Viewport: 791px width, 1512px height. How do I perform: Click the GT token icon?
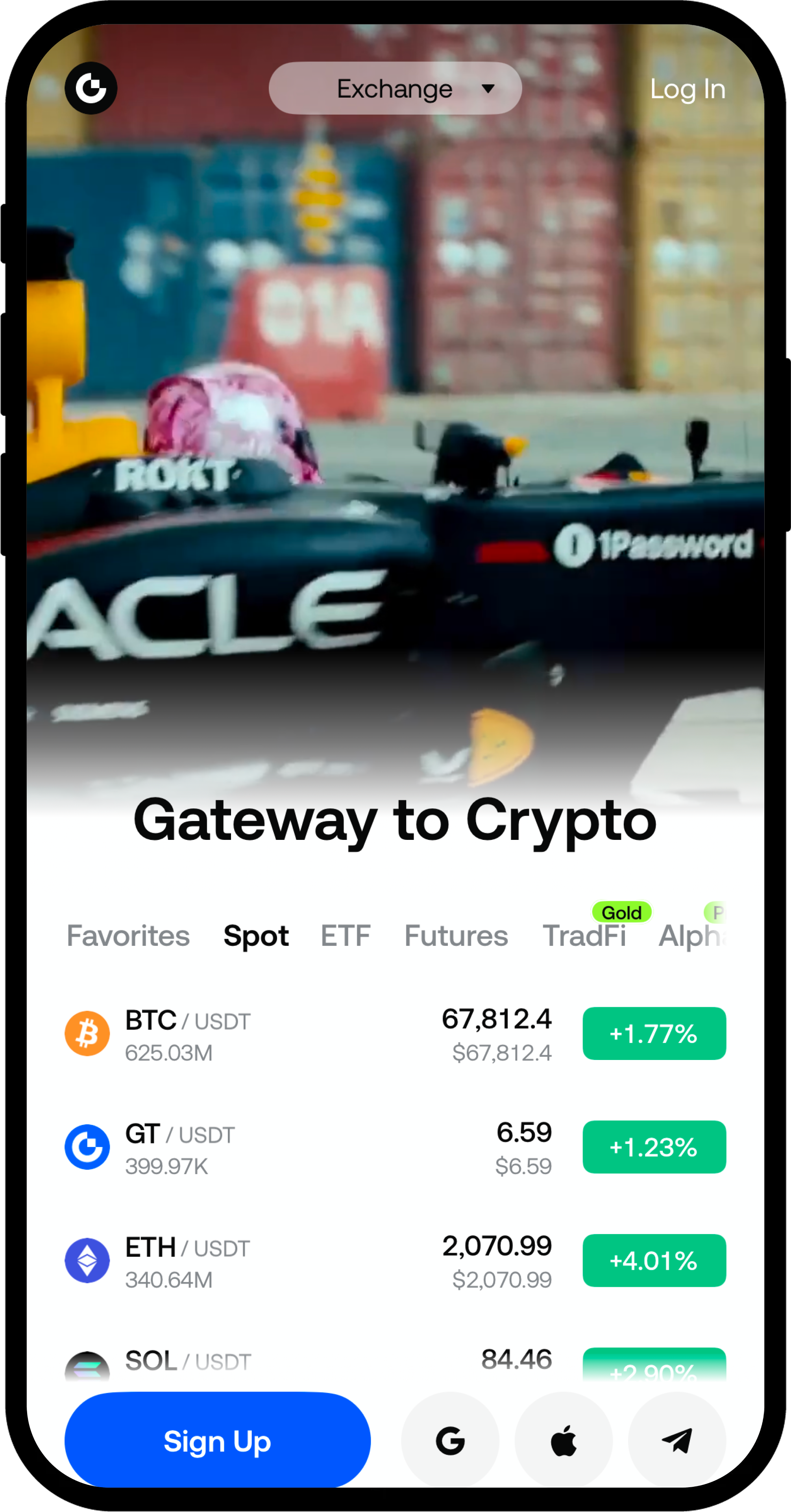pos(87,1147)
